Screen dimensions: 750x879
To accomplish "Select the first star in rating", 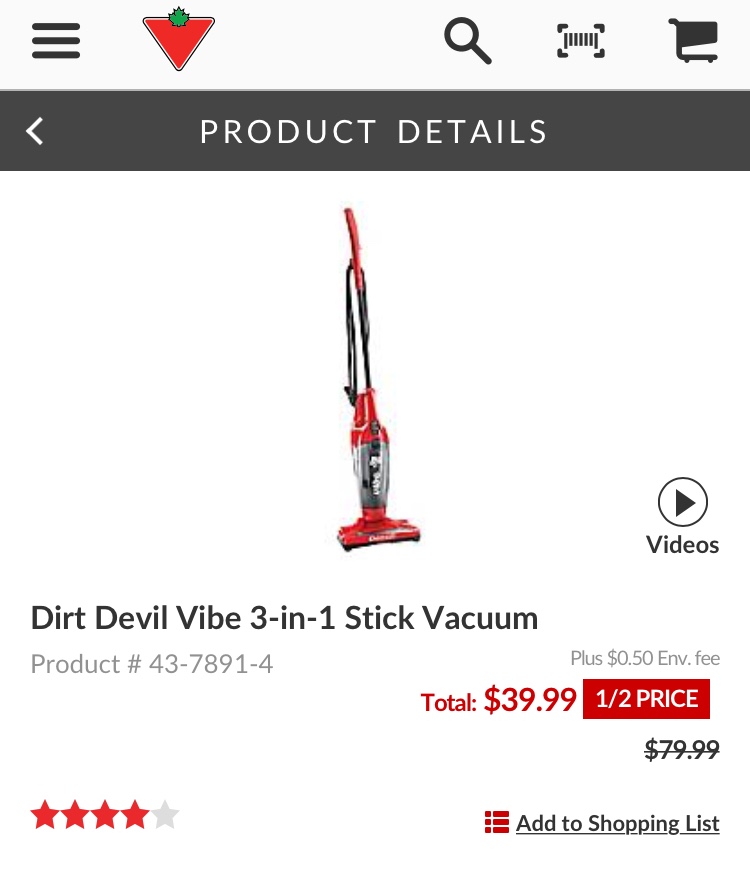I will pyautogui.click(x=45, y=814).
